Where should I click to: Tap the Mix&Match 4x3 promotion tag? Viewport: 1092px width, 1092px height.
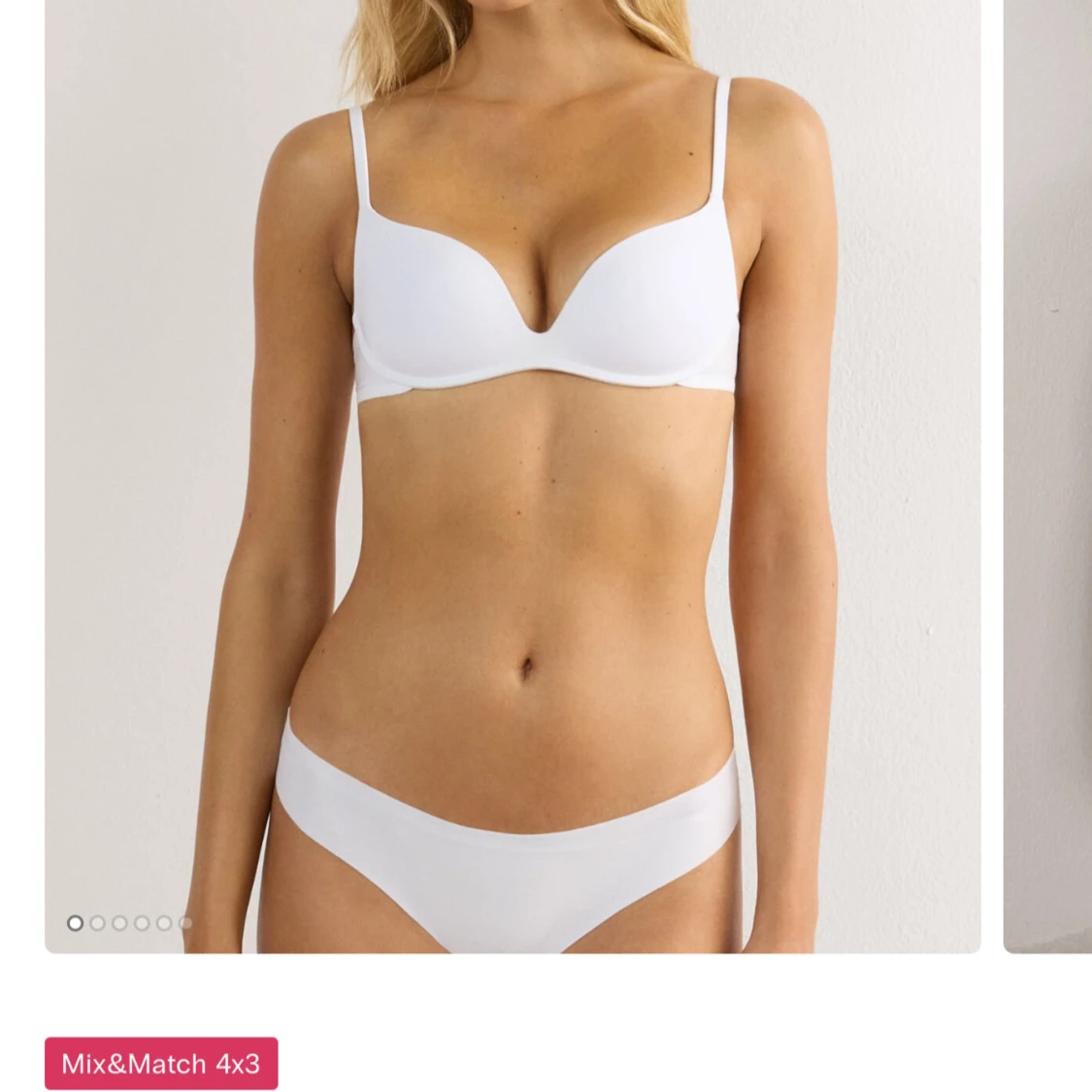pos(161,1063)
